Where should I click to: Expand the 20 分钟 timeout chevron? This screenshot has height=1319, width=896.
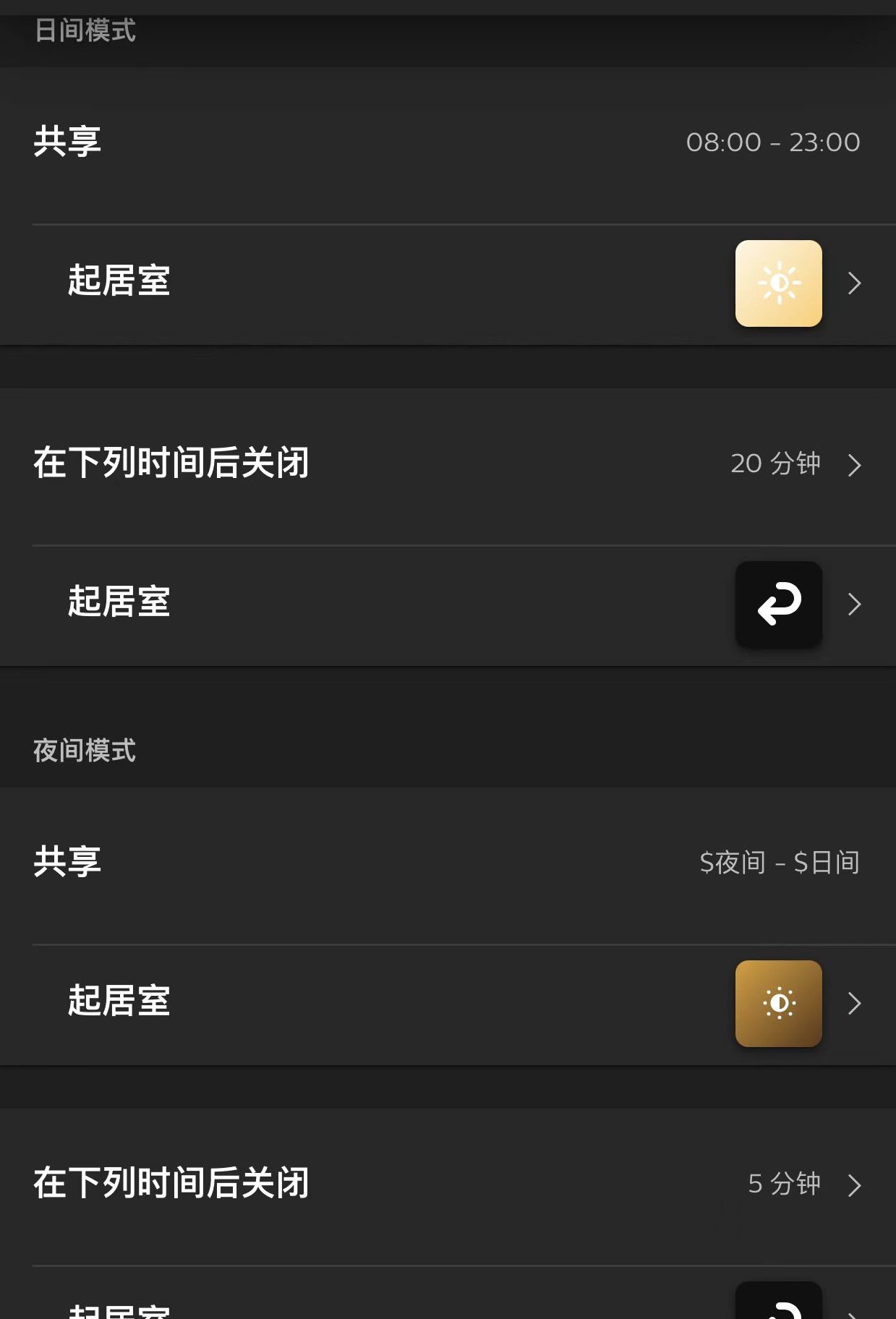[856, 465]
